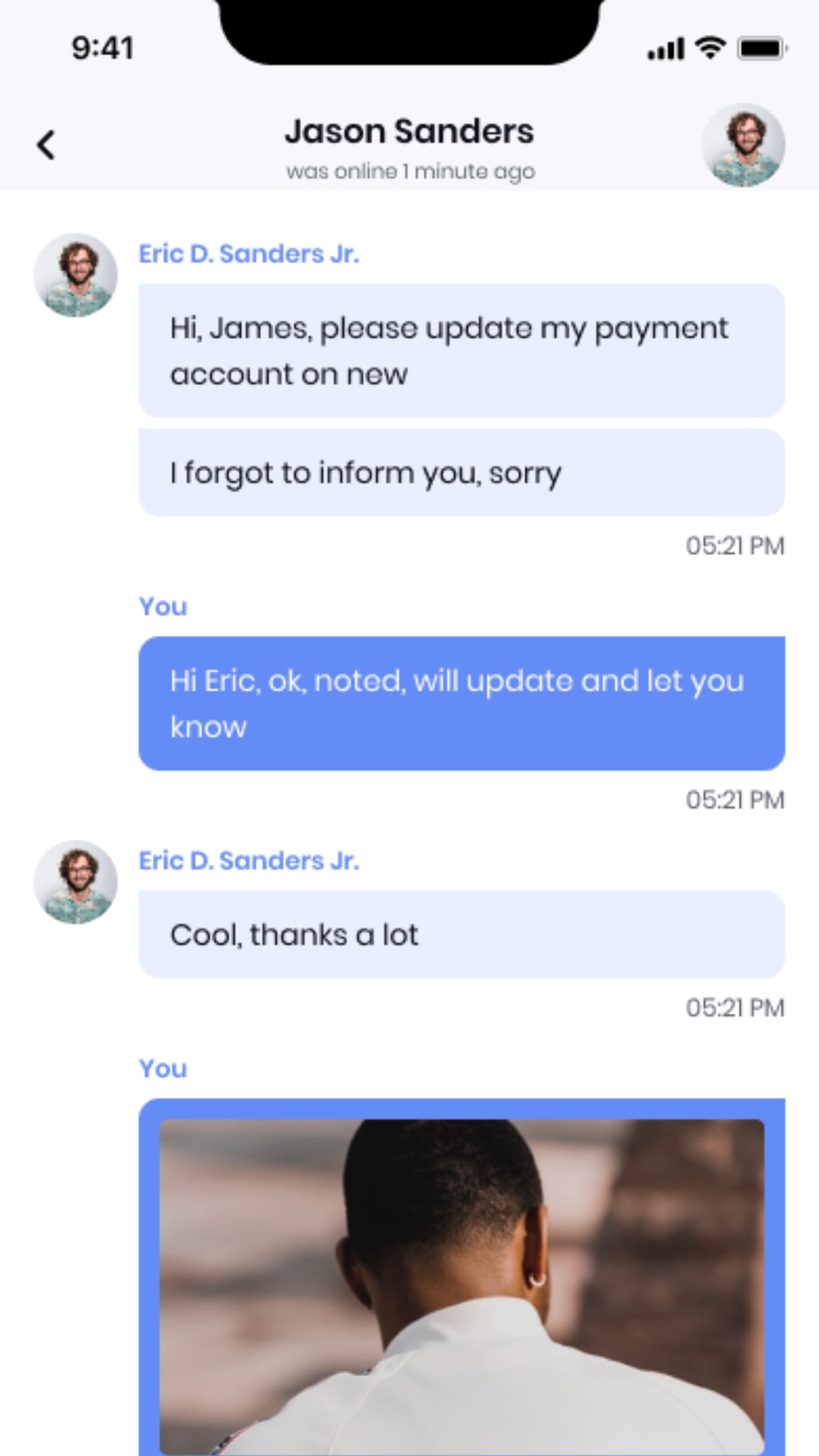The image size is (819, 1456).
Task: Tap the clock showing 9:41
Action: click(102, 46)
